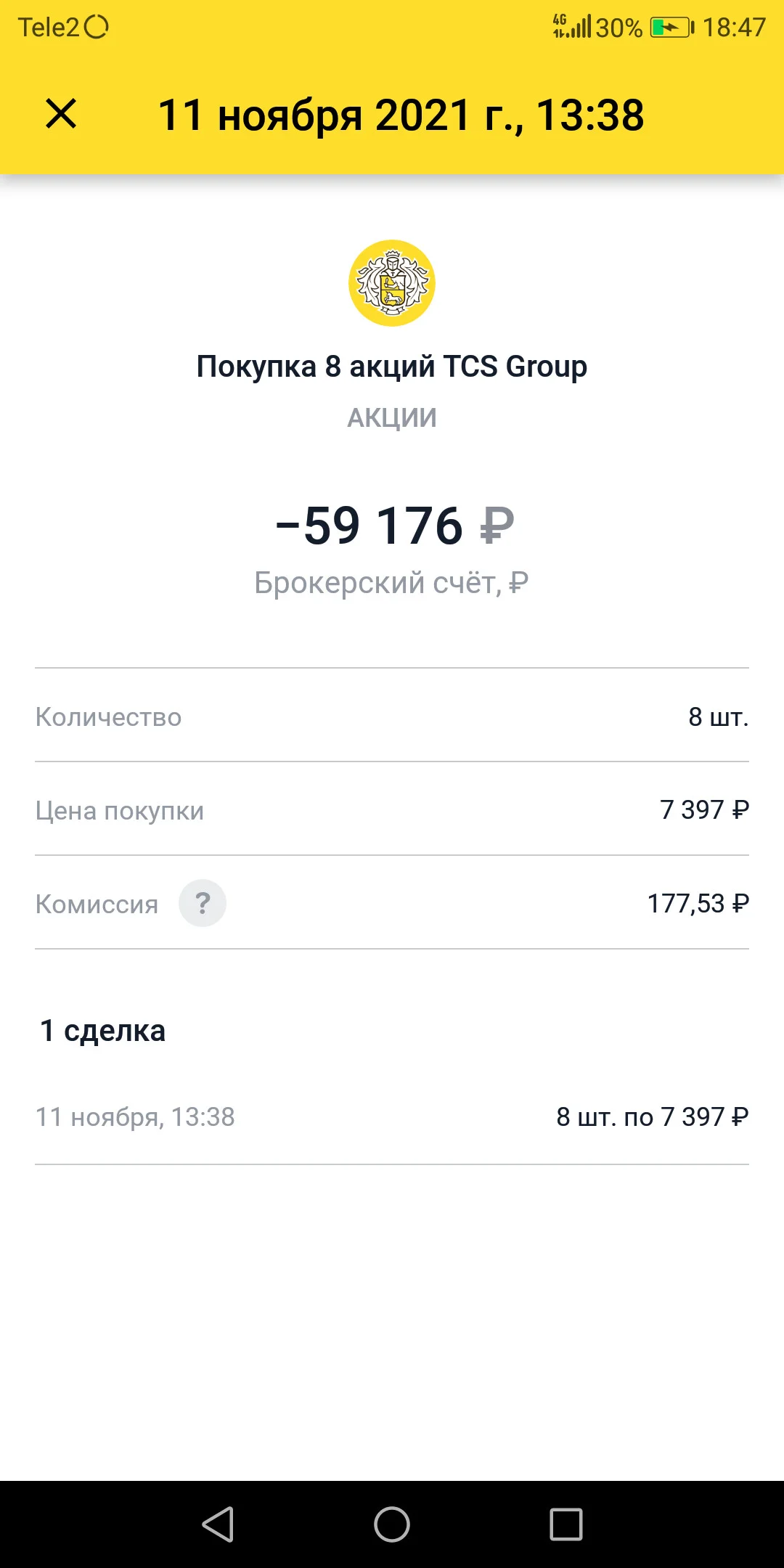Image resolution: width=784 pixels, height=1568 pixels.
Task: Close the transaction details screen
Action: click(x=61, y=114)
